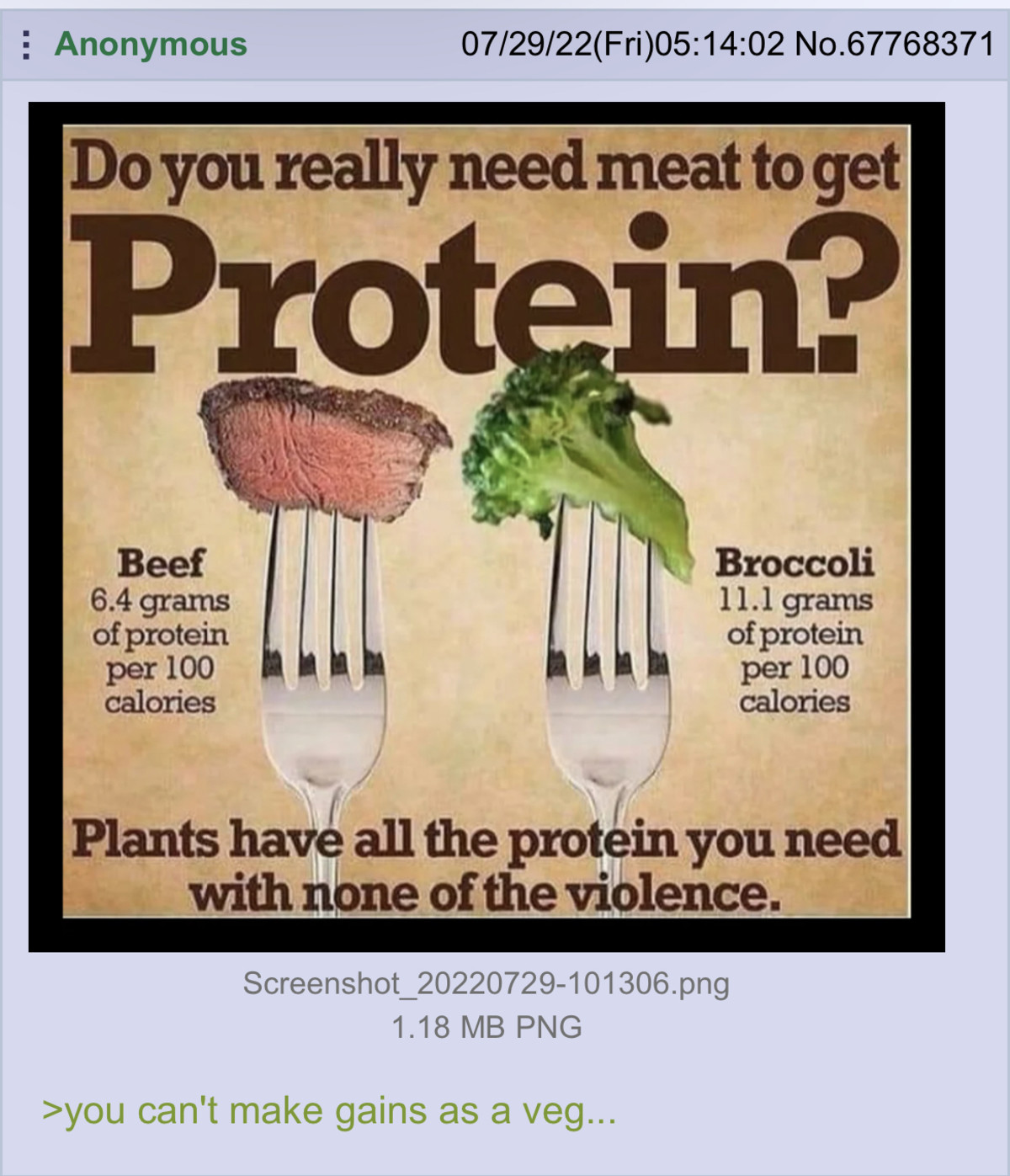
Task: Click the Beef nutrition label
Action: coord(162,562)
